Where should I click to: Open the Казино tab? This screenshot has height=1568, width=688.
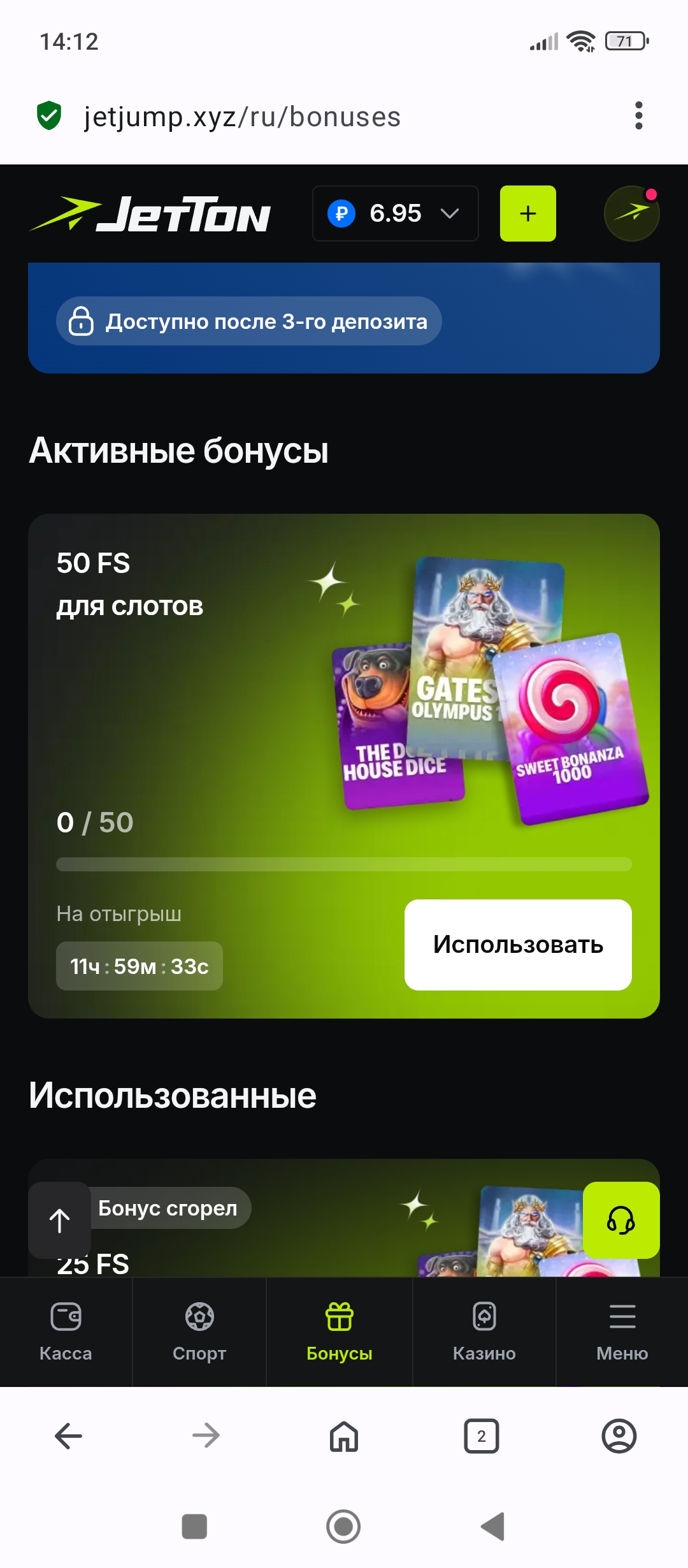(x=484, y=1331)
